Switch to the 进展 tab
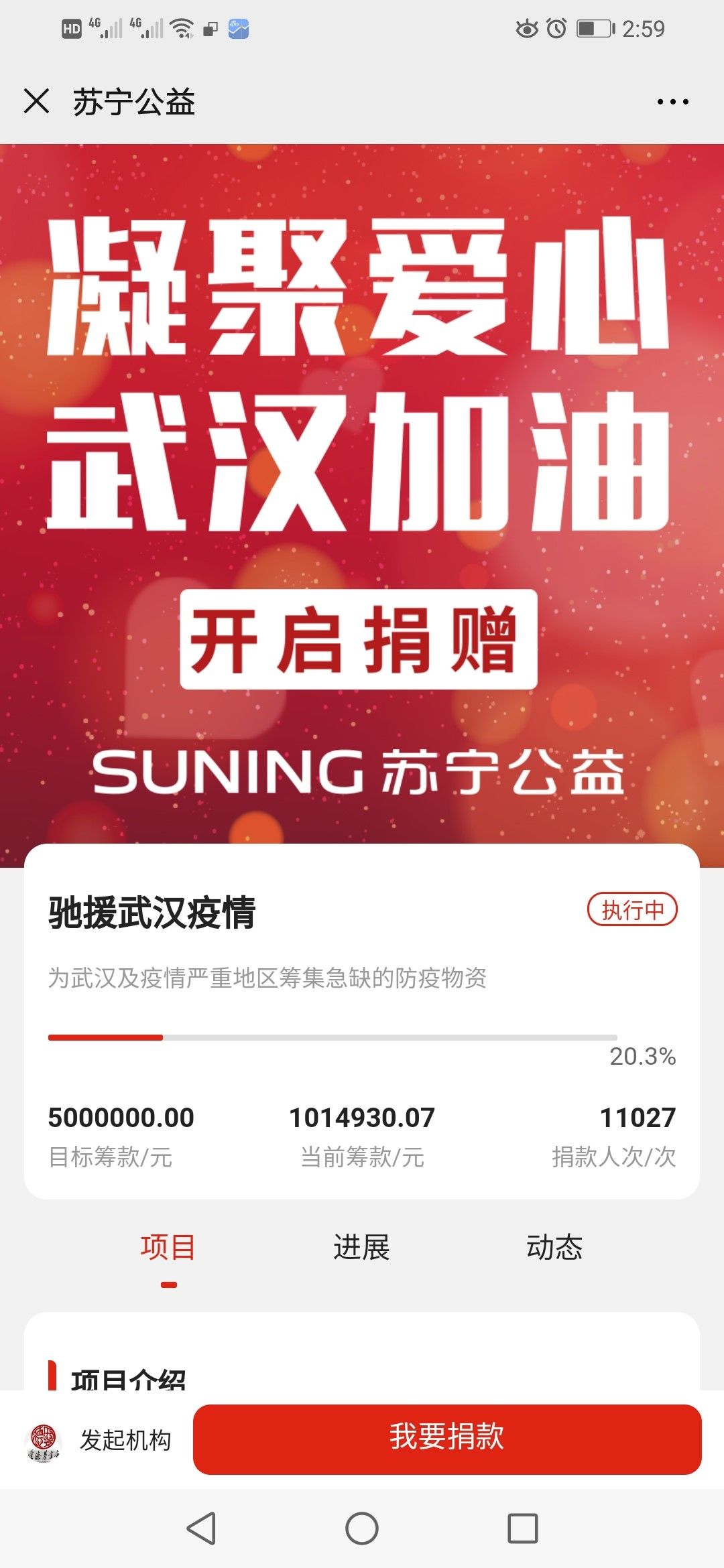This screenshot has height=1568, width=724. tap(361, 1248)
